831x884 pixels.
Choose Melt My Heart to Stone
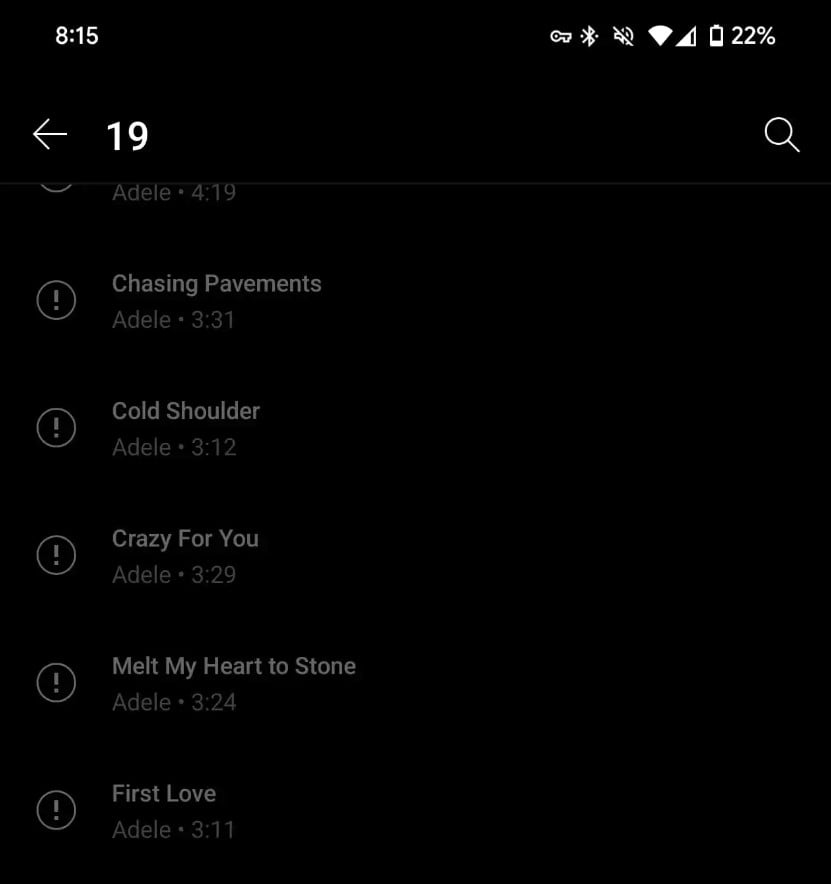(x=233, y=666)
